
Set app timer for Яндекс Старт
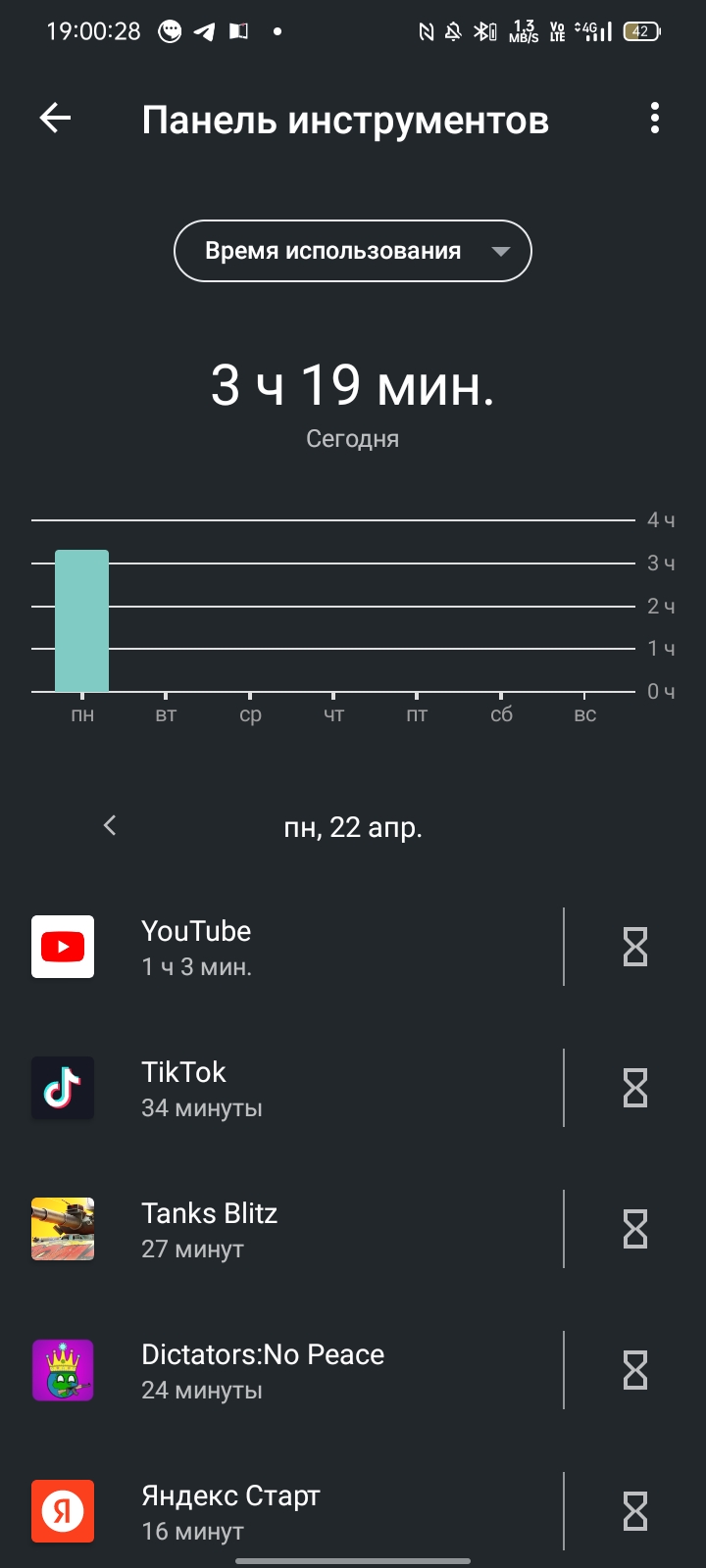635,1511
